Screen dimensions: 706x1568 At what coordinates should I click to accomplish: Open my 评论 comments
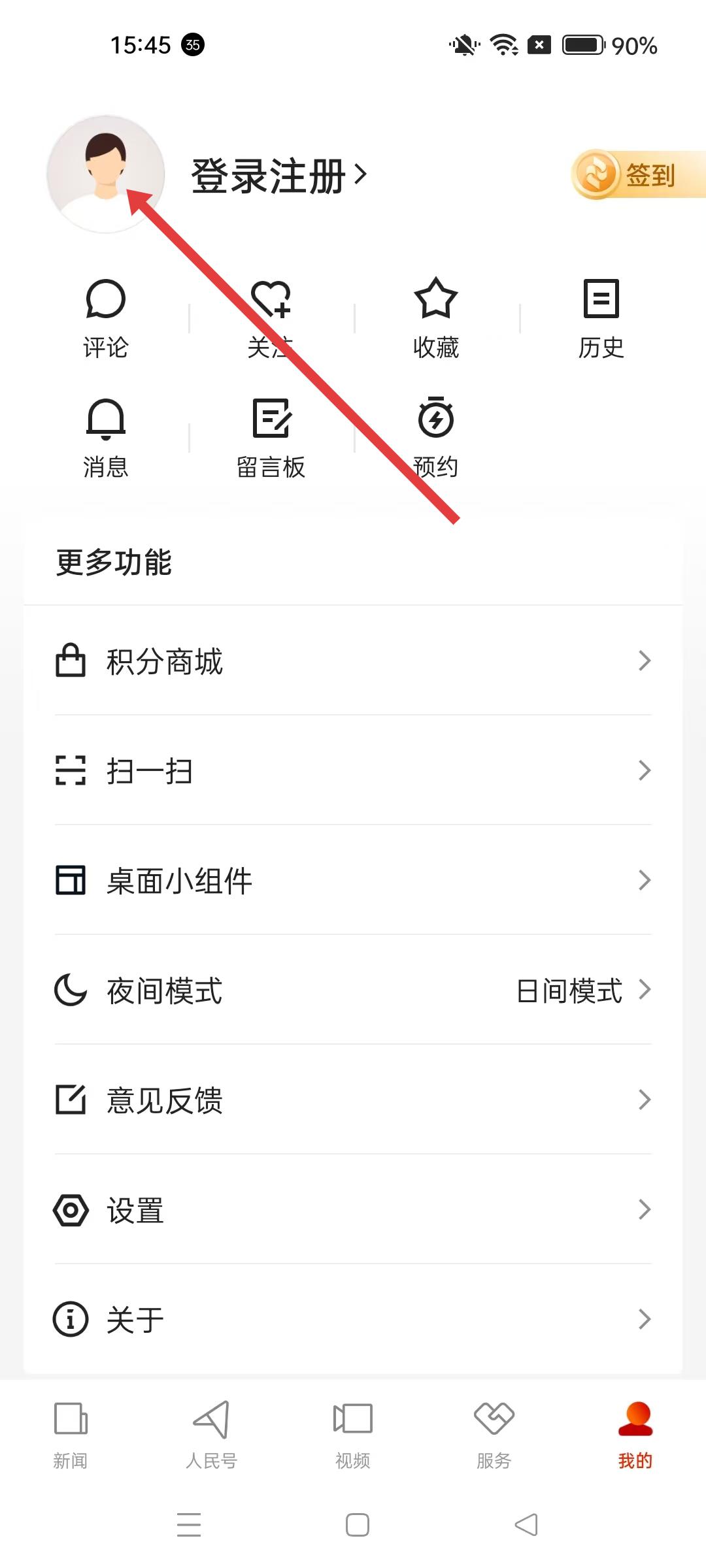[105, 319]
